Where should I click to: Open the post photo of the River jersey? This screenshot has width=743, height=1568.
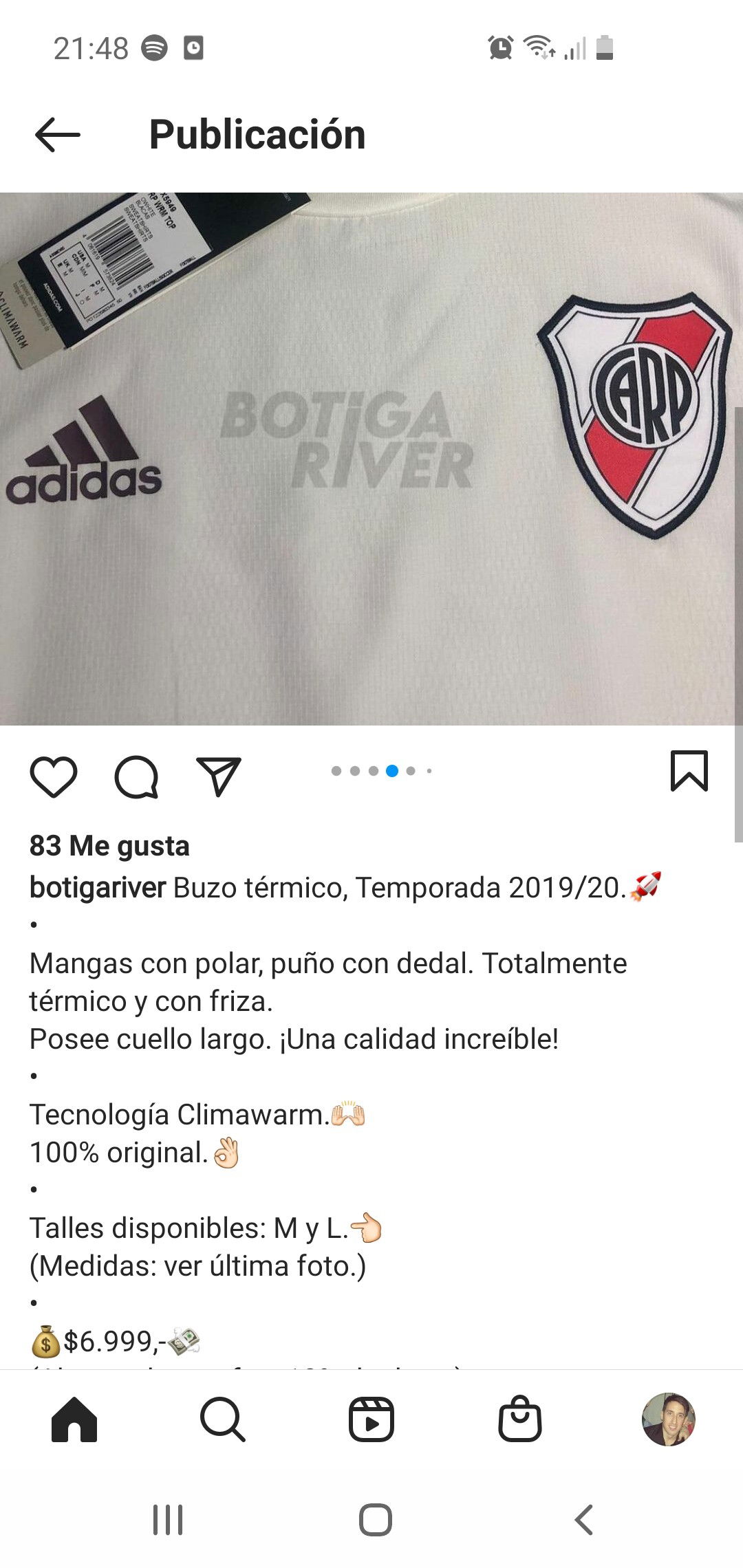[371, 459]
